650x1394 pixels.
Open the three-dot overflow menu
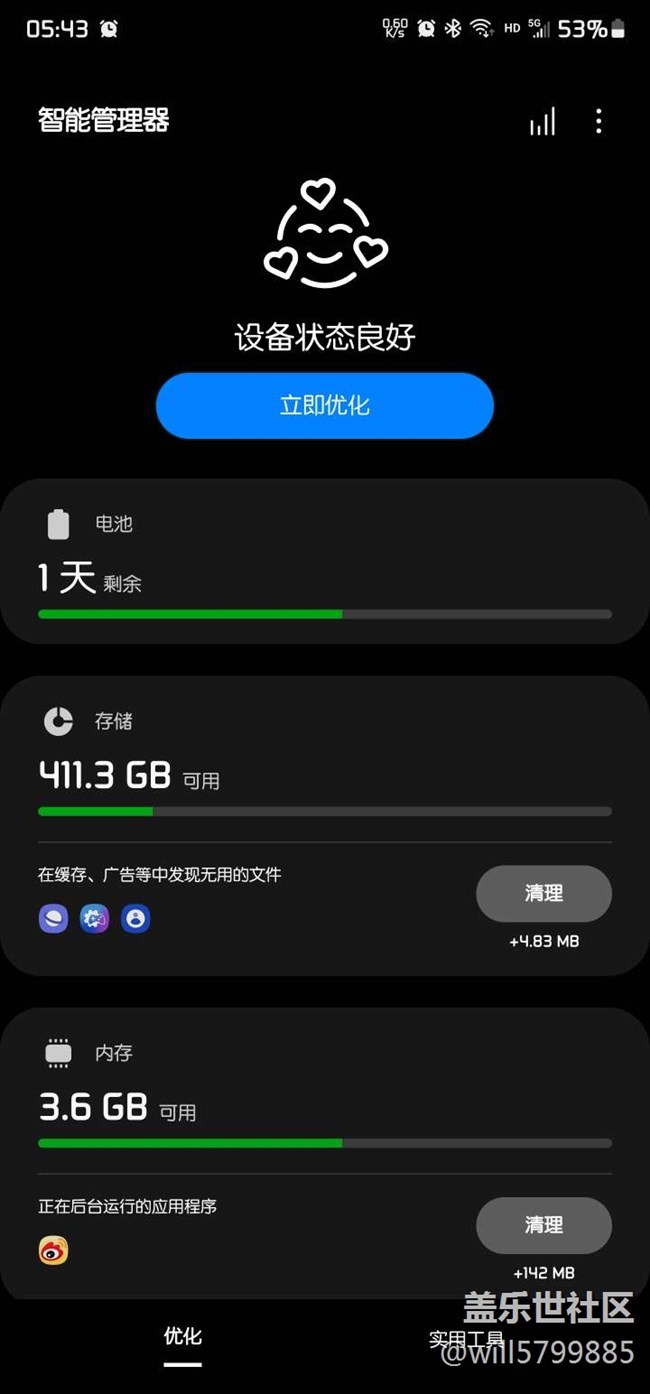[x=598, y=122]
